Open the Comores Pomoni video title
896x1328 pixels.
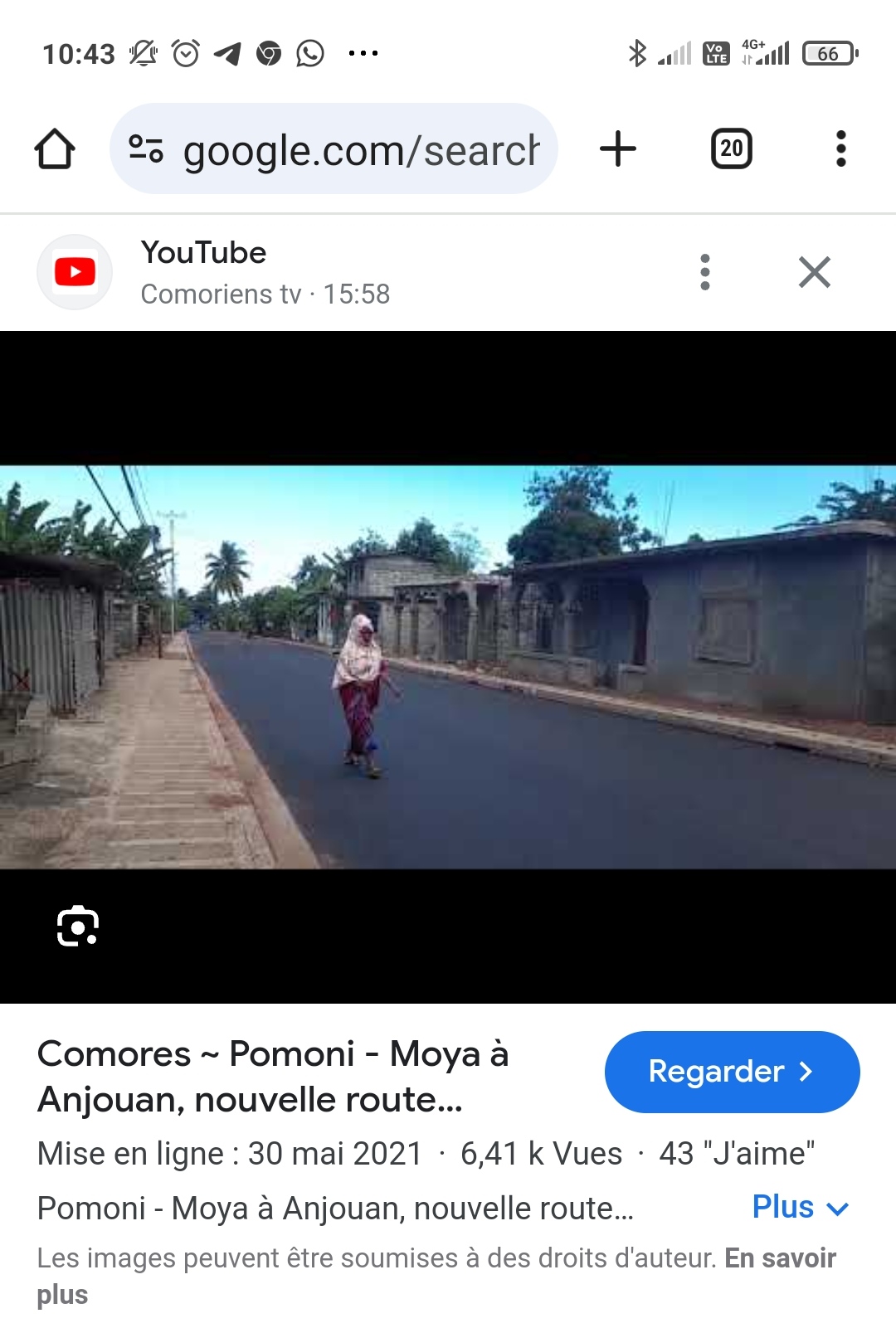click(274, 1077)
